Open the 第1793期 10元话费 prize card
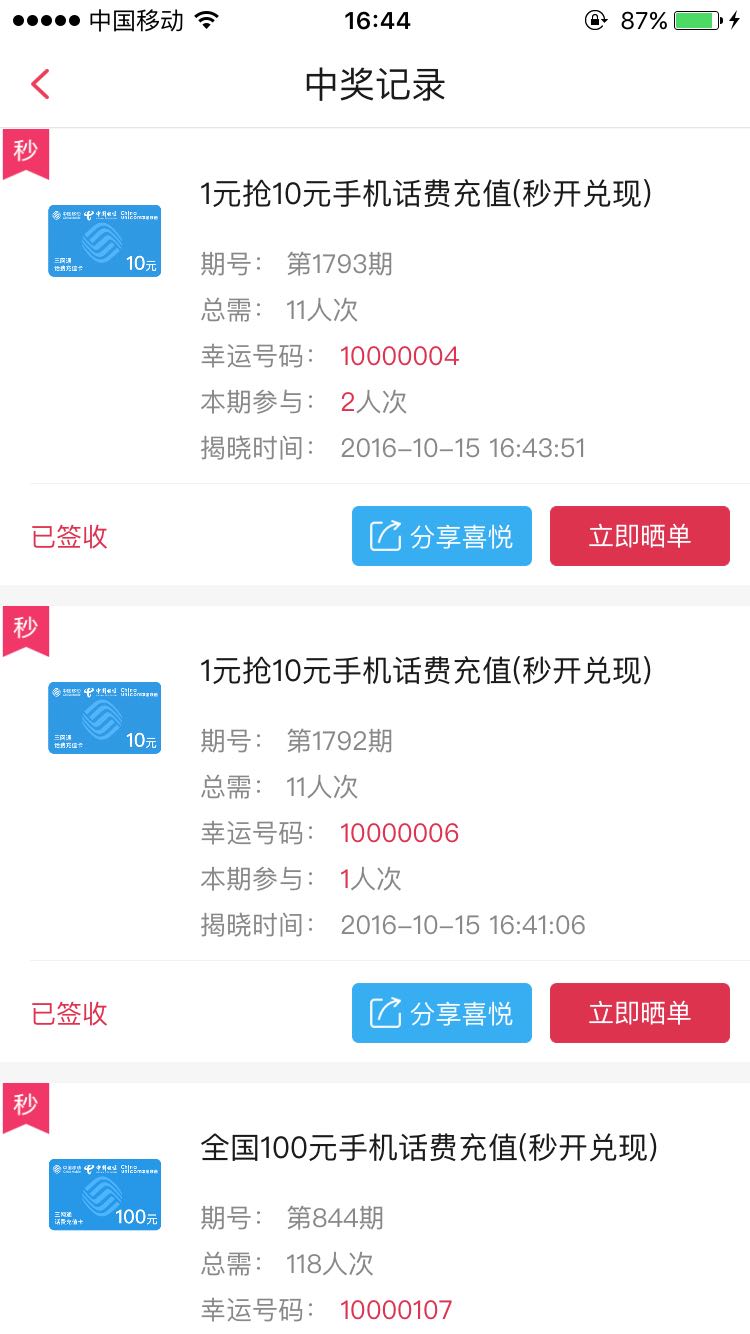 point(375,306)
